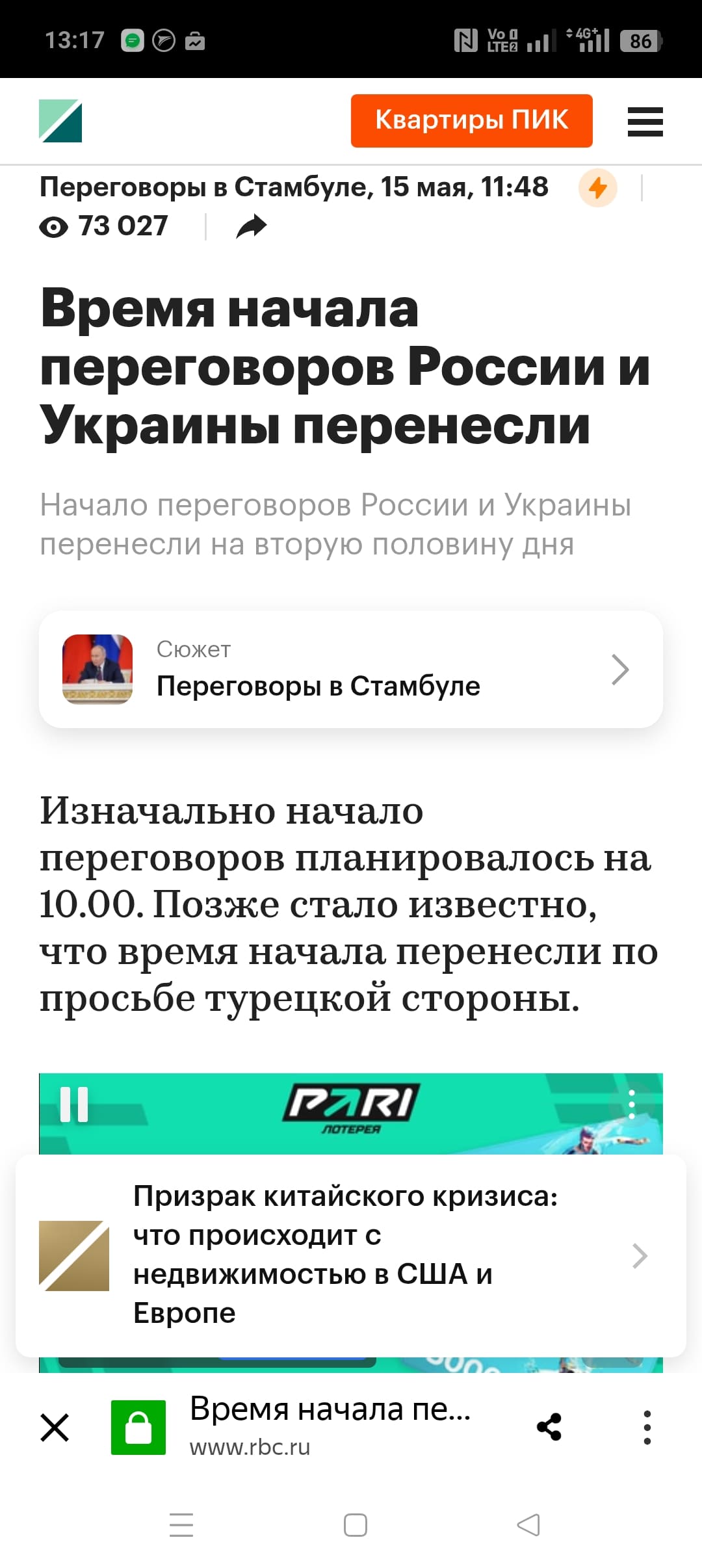Open the PARI ad options dots
The height and width of the screenshot is (1568, 702).
click(x=631, y=1104)
